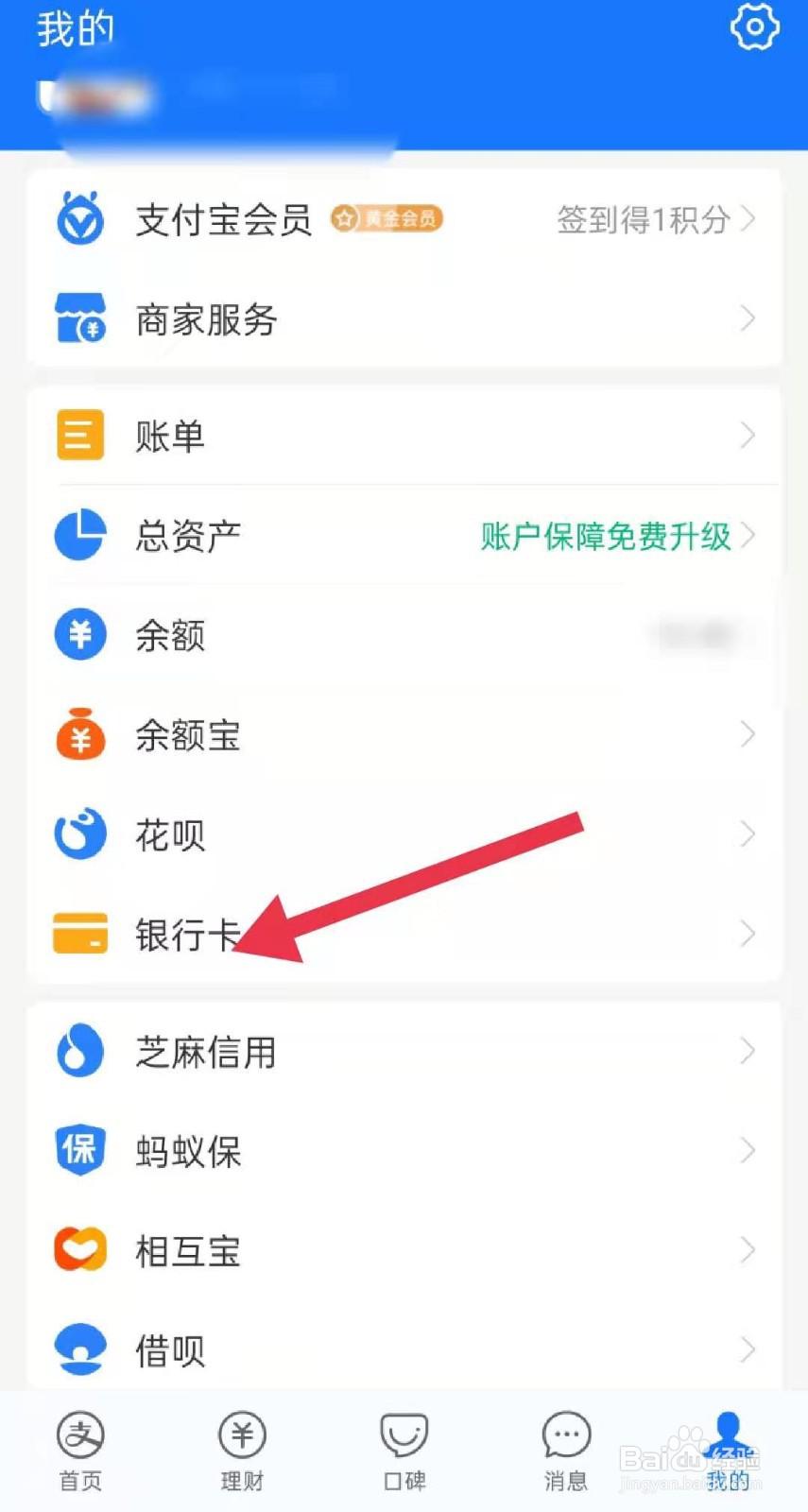This screenshot has width=808, height=1512.
Task: Tap the 黄金会员 gold member badge
Action: pos(387,218)
